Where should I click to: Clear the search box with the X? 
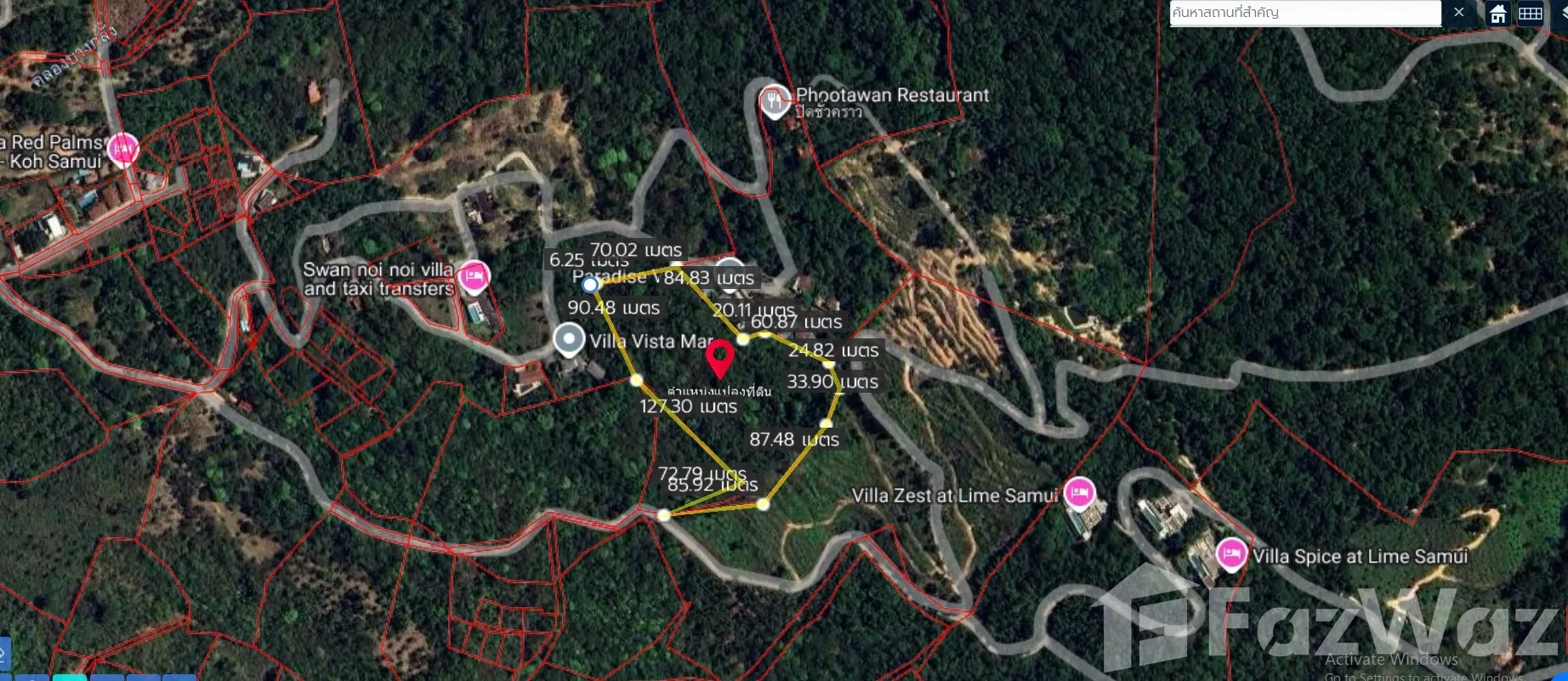1458,13
